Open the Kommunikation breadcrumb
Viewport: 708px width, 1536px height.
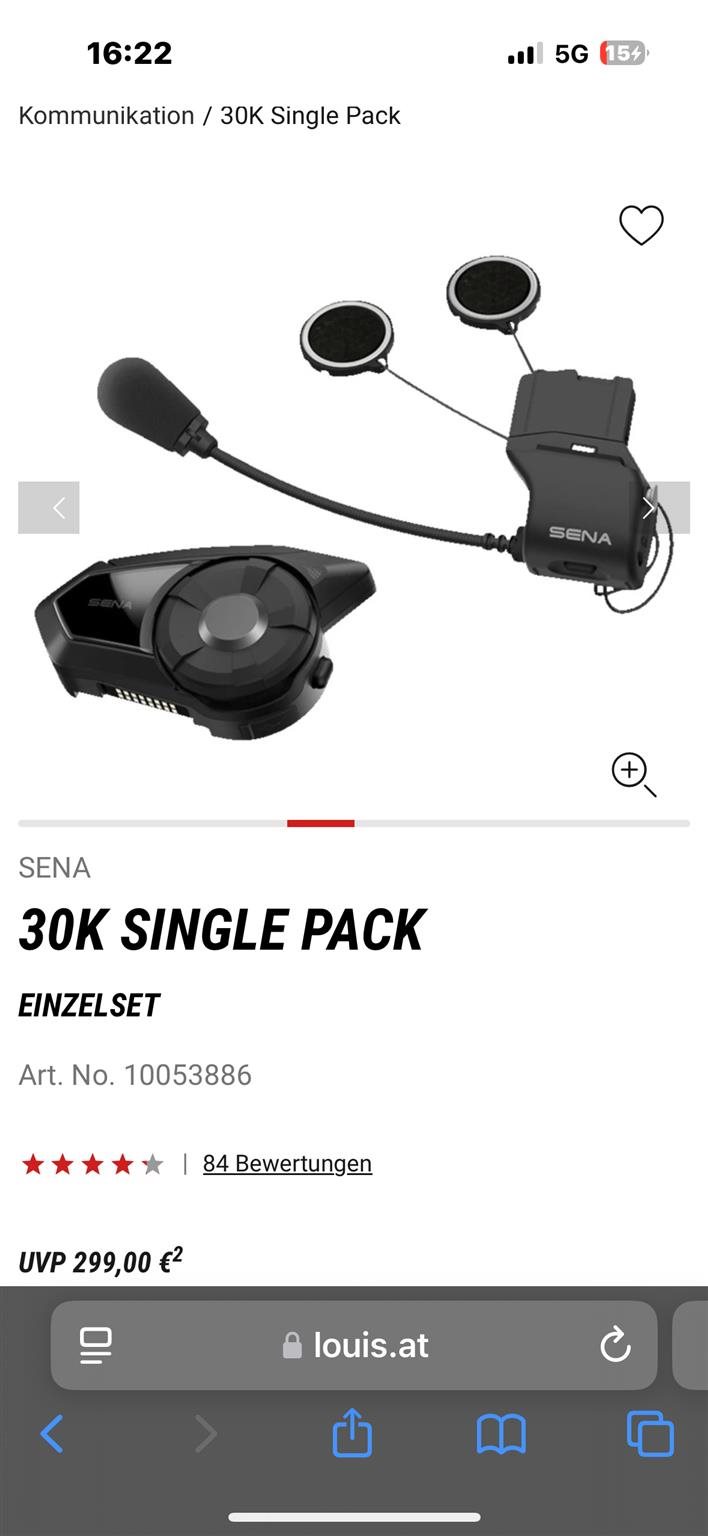coord(106,116)
